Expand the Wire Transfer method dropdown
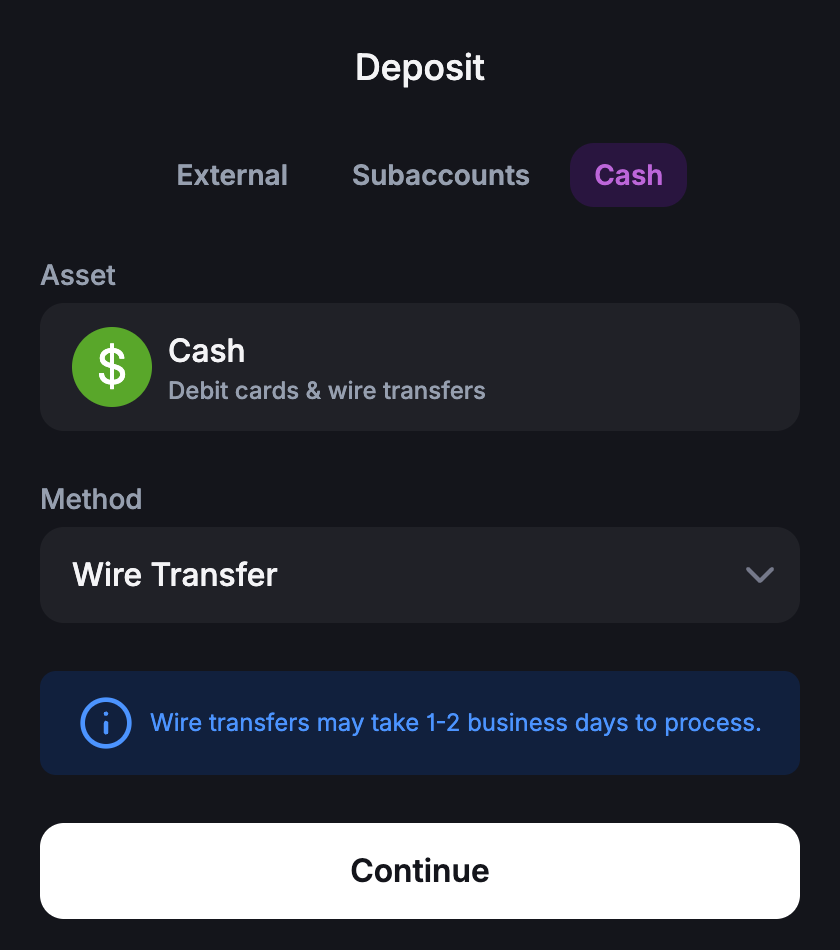The height and width of the screenshot is (950, 840). click(420, 575)
